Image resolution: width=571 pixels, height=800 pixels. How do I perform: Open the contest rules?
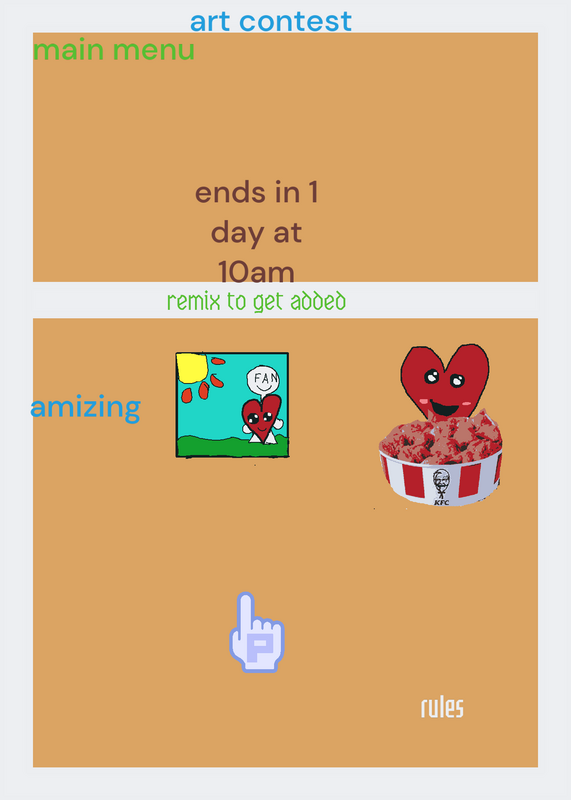(x=442, y=708)
